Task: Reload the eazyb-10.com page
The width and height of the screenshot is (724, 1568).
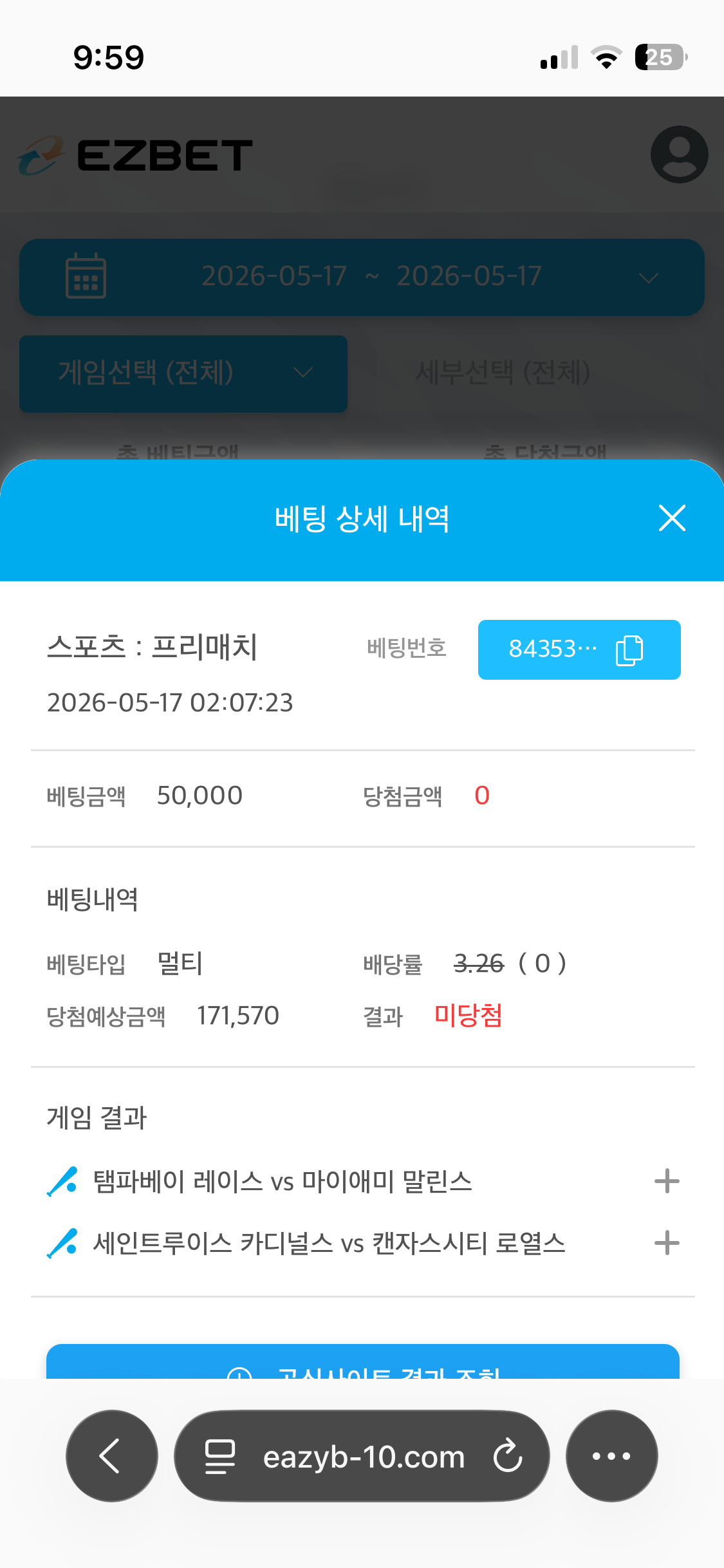Action: click(508, 1456)
